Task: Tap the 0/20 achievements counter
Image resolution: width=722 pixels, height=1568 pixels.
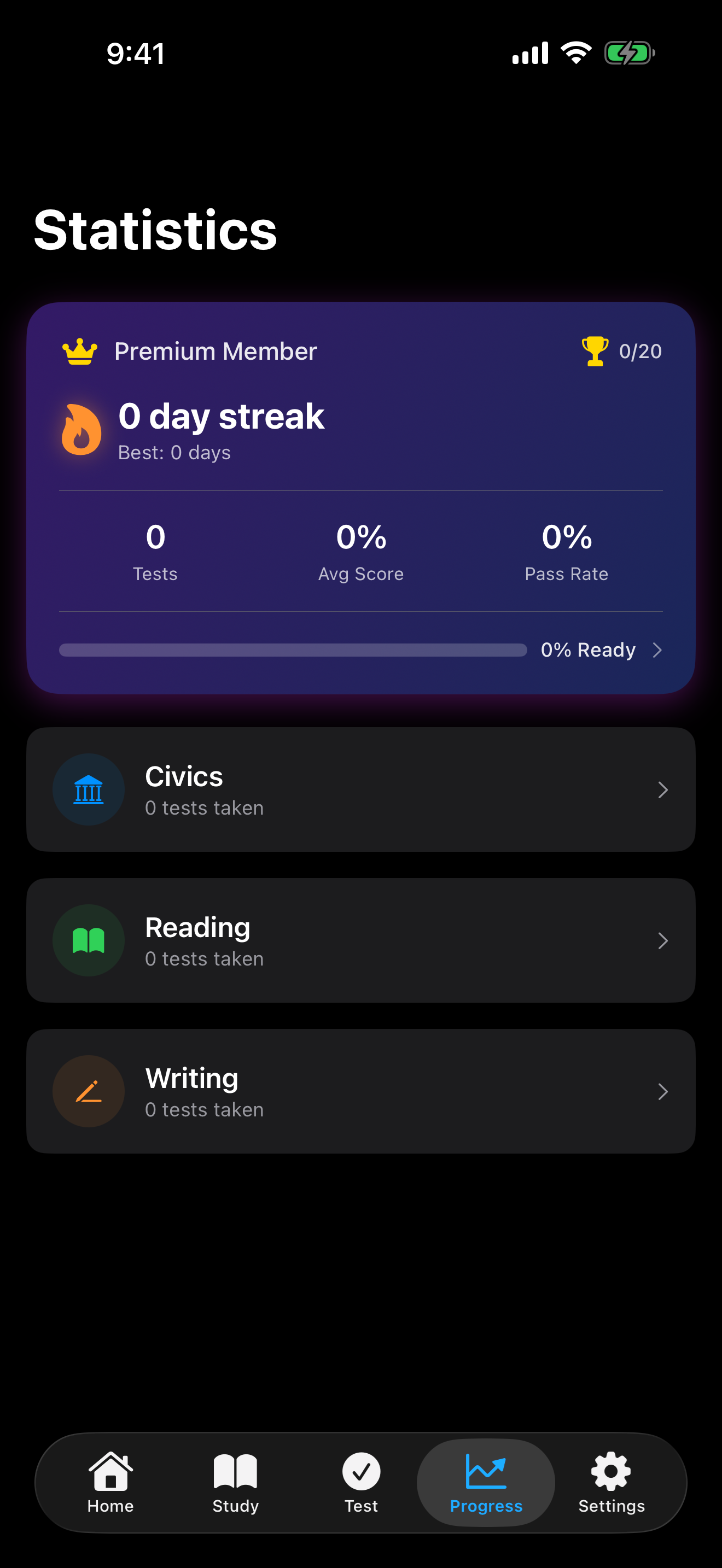Action: 639,350
